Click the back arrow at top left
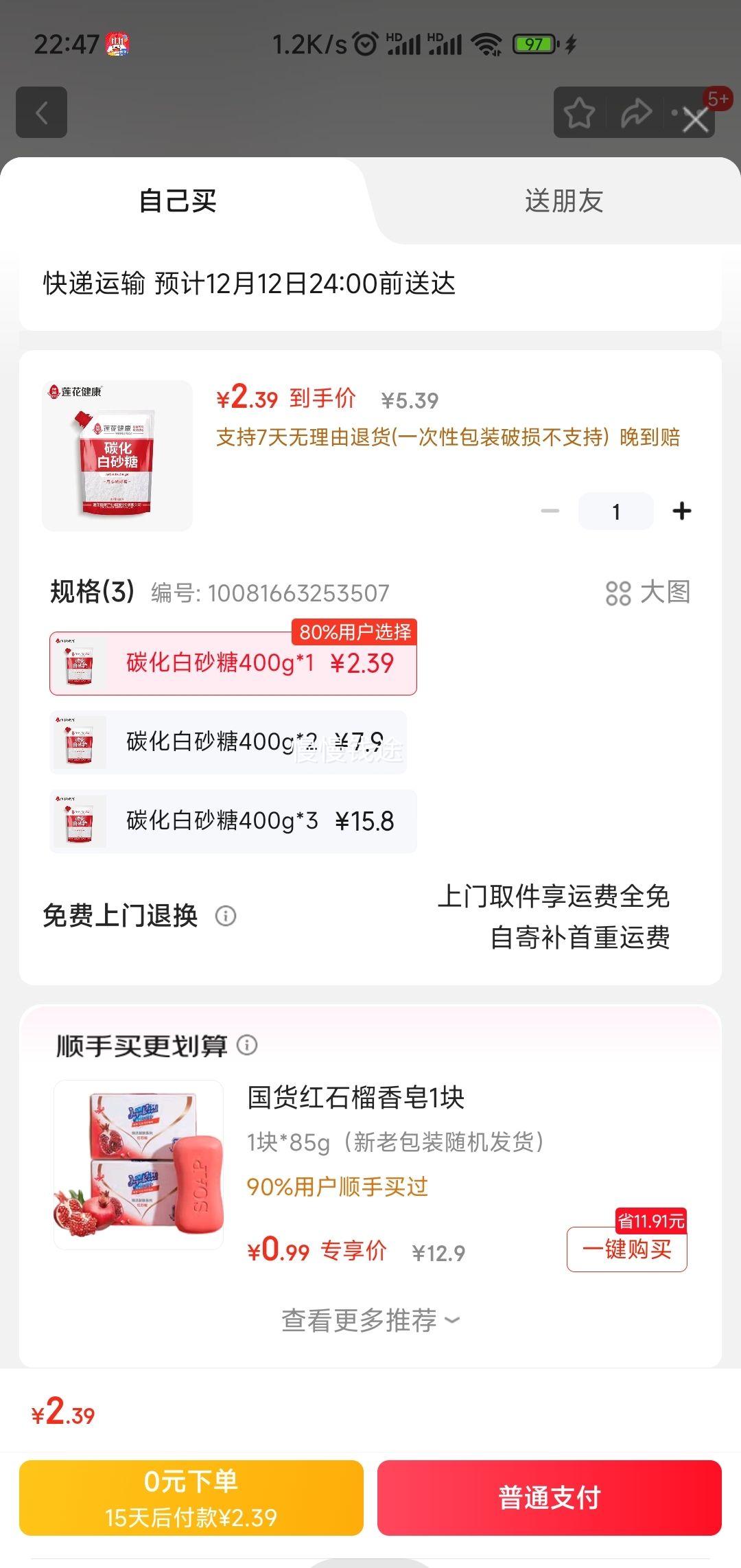This screenshot has height=1568, width=741. [x=41, y=113]
